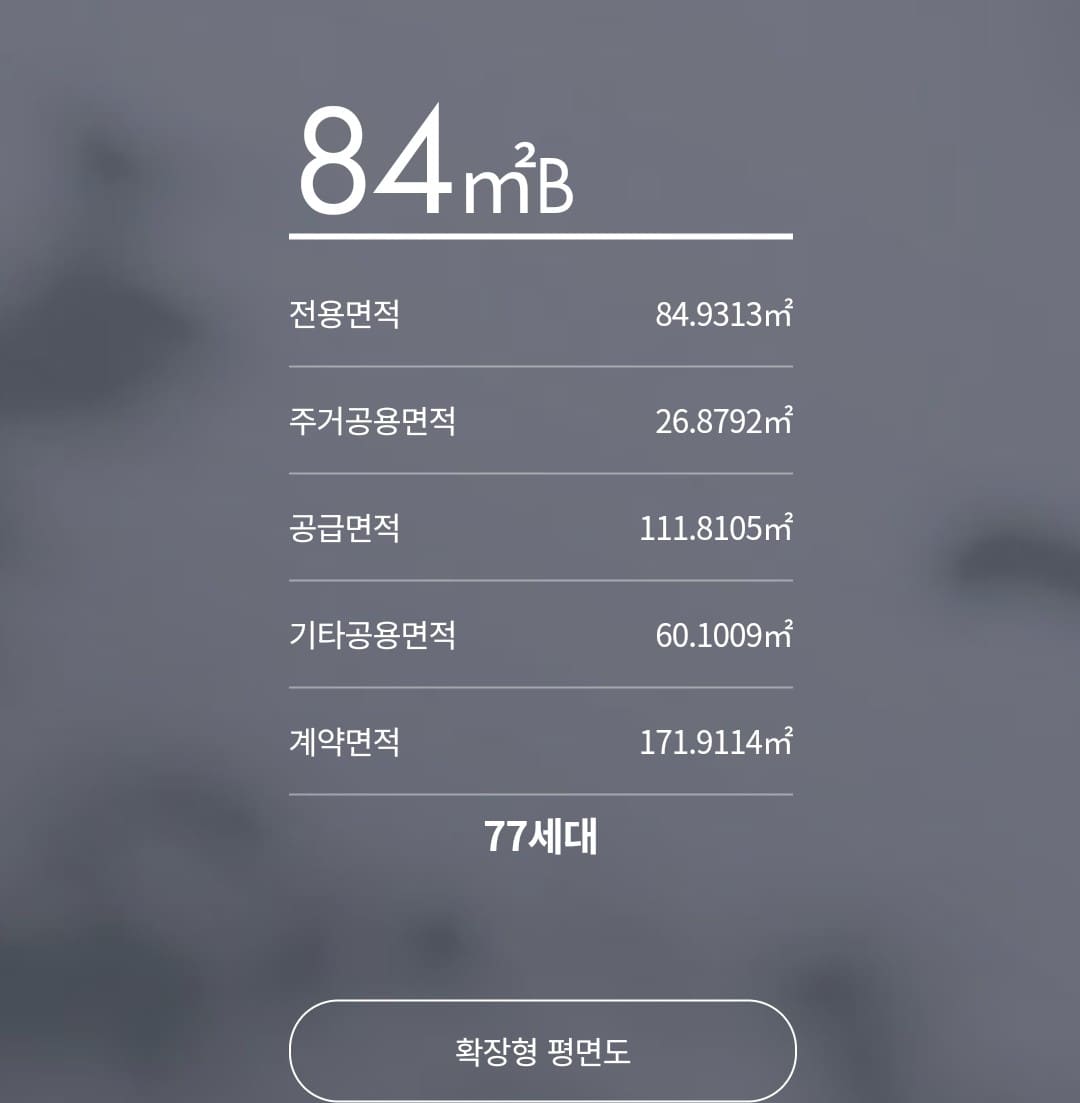Screen dimensions: 1080x1103
Task: Click the separator above 계약면적
Action: pyautogui.click(x=540, y=690)
